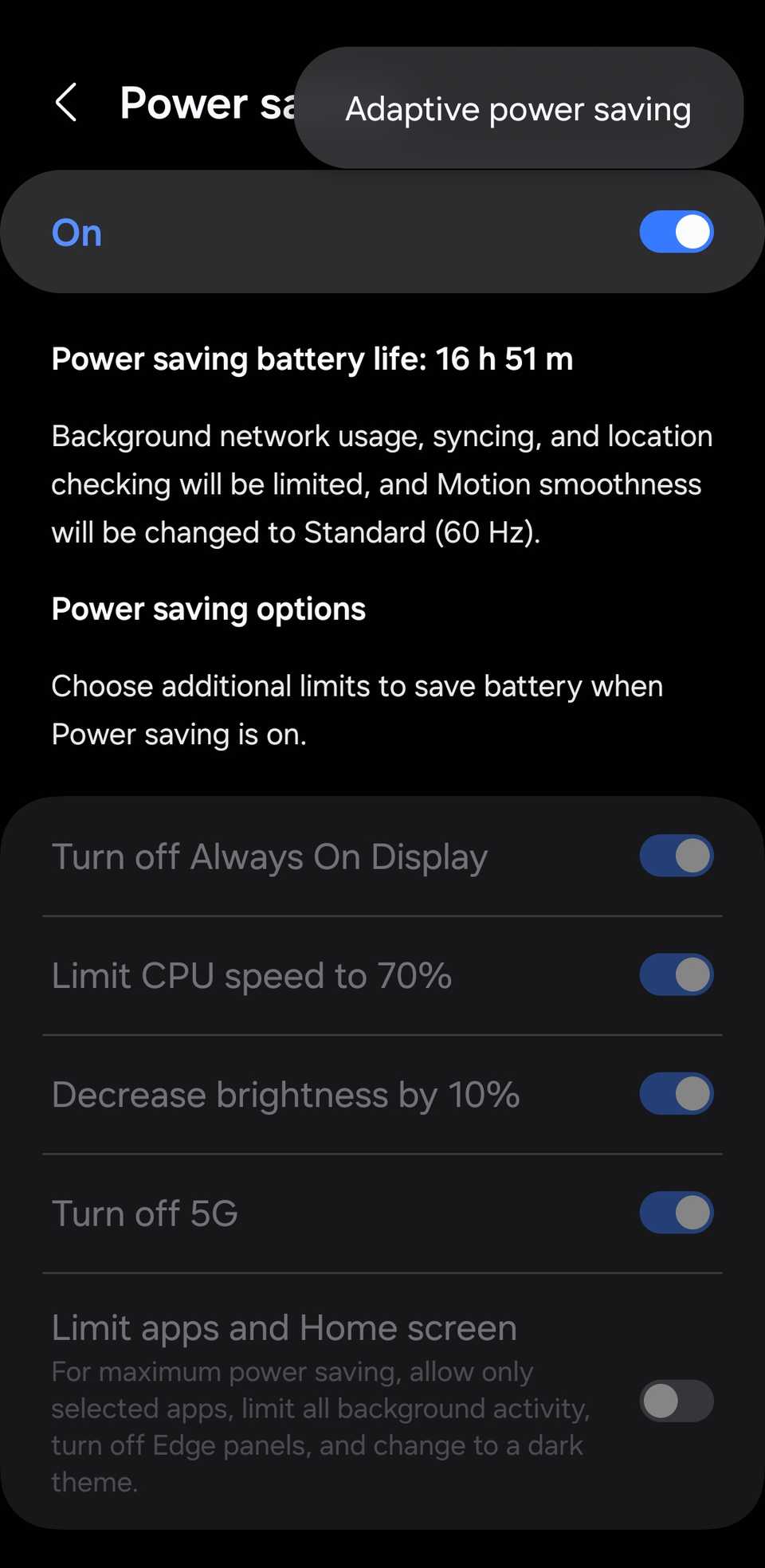Click the Power saving options header
This screenshot has height=1568, width=765.
point(208,608)
